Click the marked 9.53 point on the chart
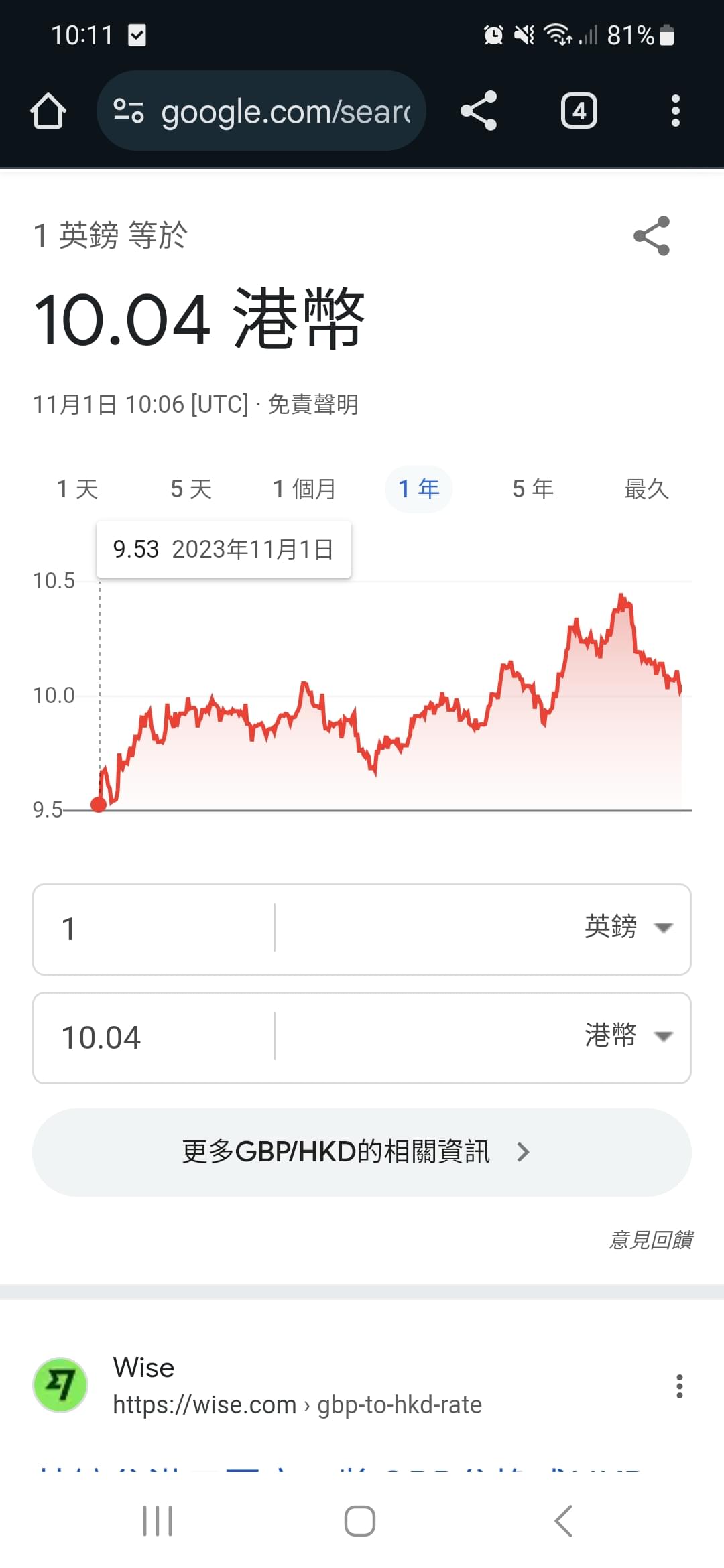Viewport: 724px width, 1568px height. [x=99, y=806]
